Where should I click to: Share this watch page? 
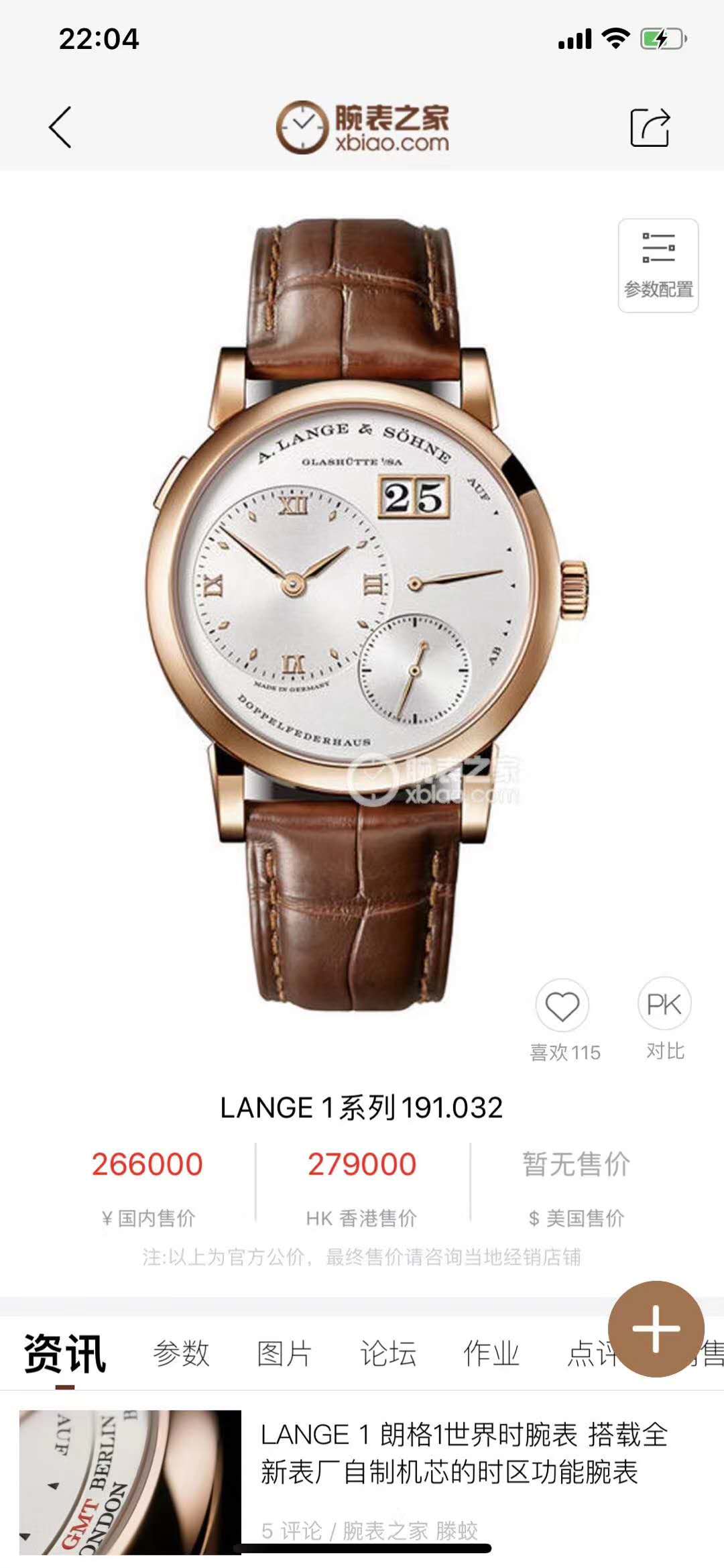(x=650, y=127)
